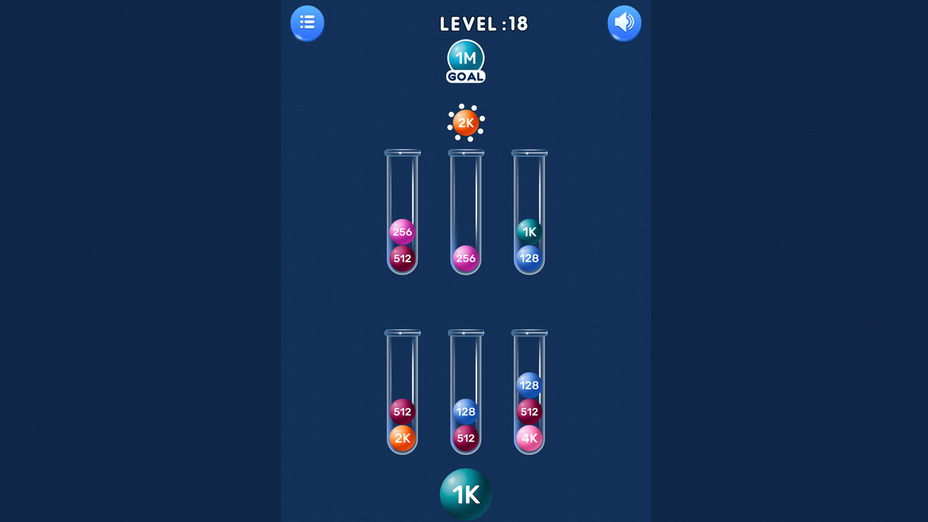Open the level list menu
The height and width of the screenshot is (522, 928).
(307, 23)
